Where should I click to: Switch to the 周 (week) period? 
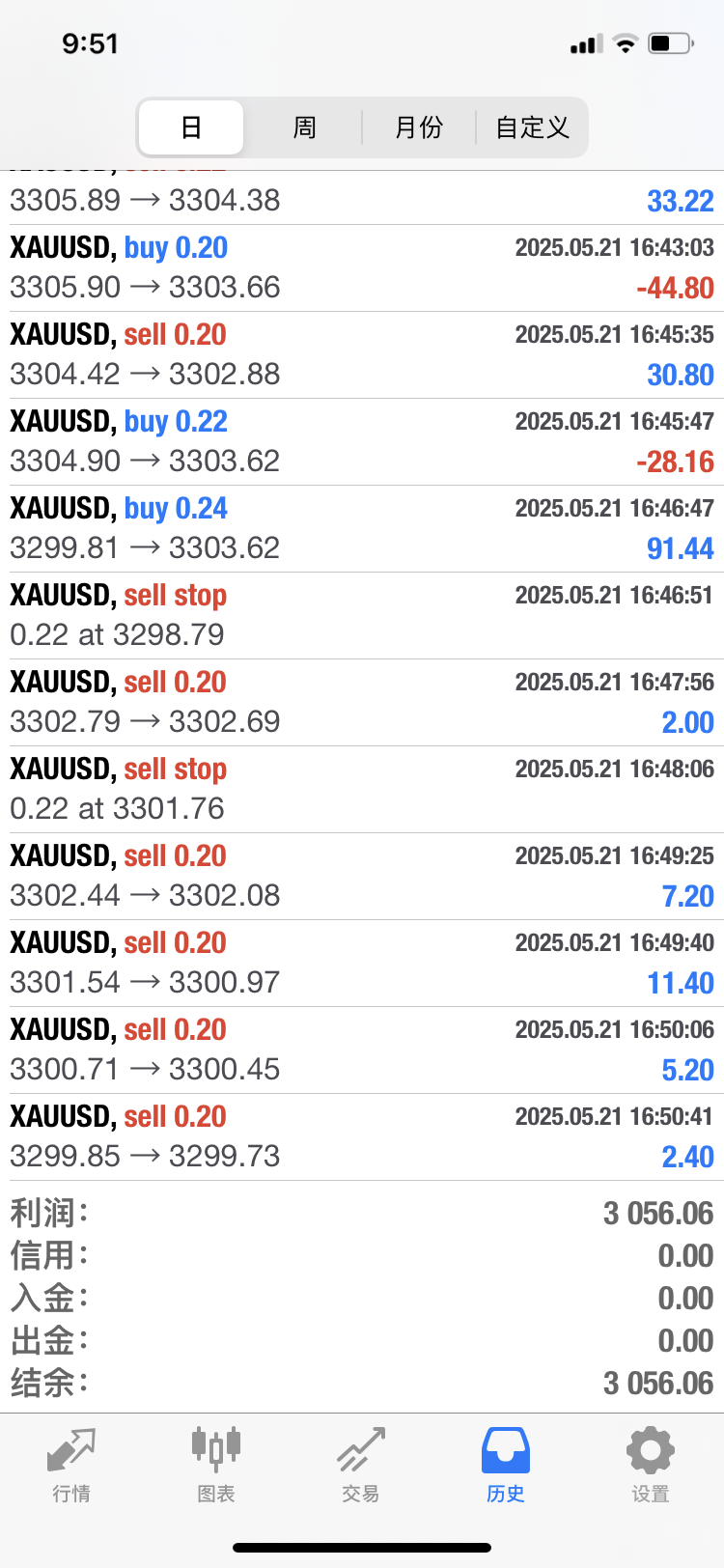click(304, 127)
